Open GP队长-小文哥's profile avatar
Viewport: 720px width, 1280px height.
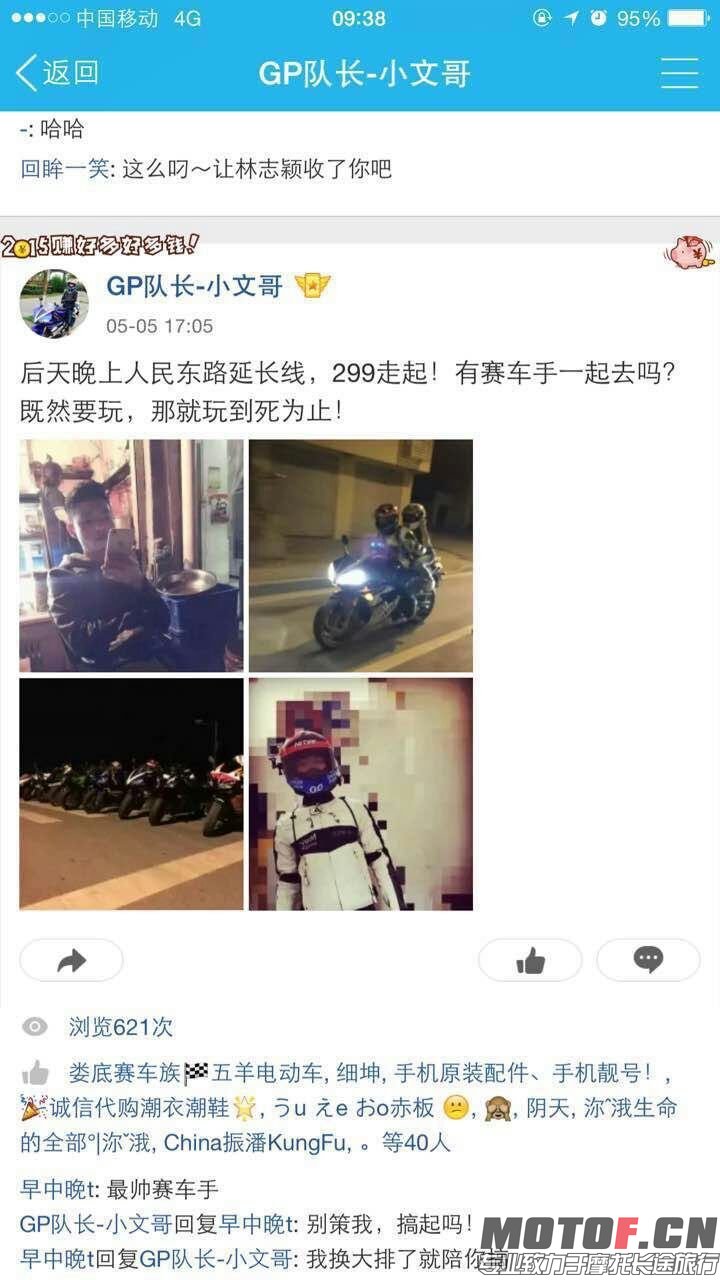(x=54, y=303)
